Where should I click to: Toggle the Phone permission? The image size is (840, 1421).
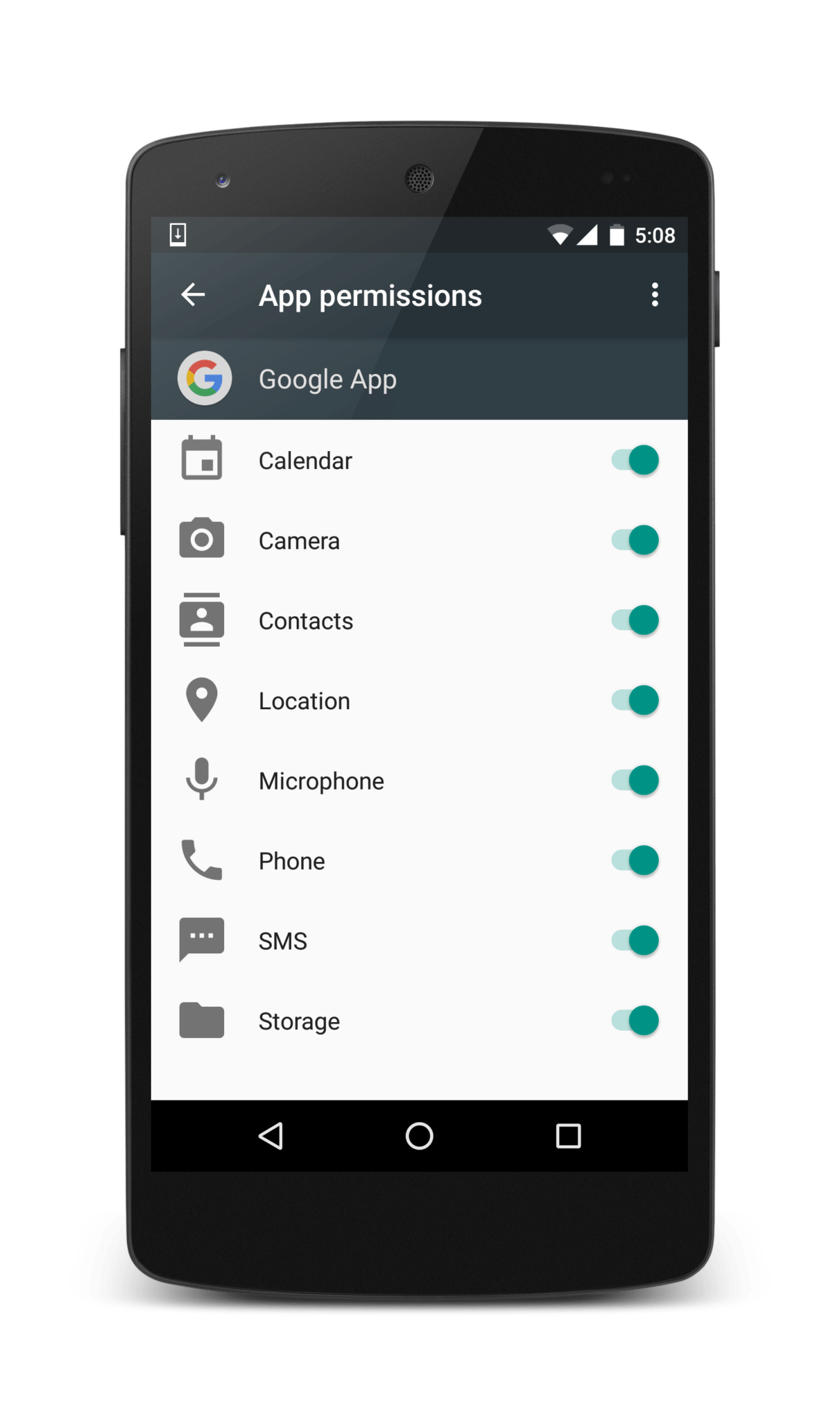[x=635, y=860]
